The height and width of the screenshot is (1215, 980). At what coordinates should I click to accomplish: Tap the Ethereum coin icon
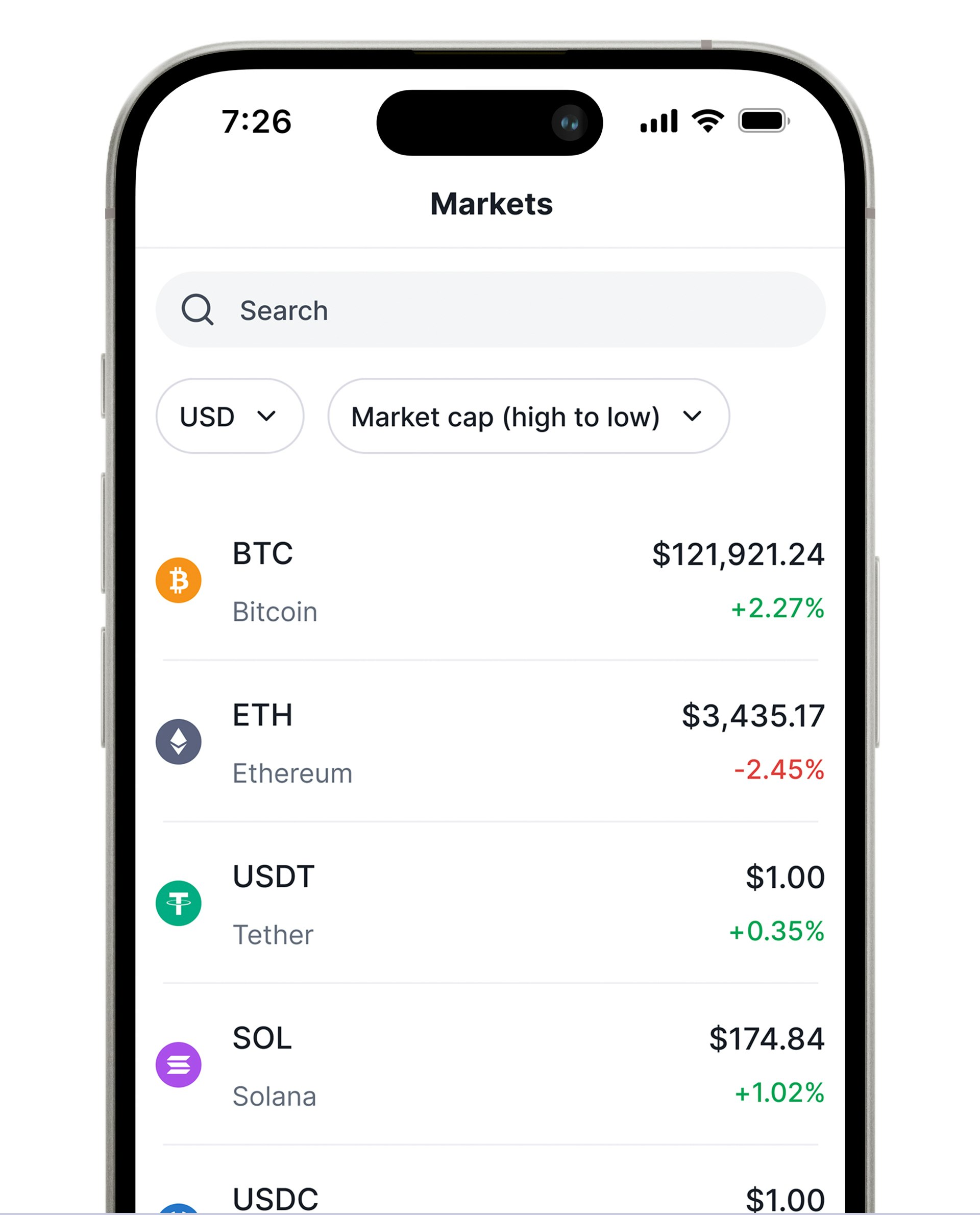click(178, 742)
